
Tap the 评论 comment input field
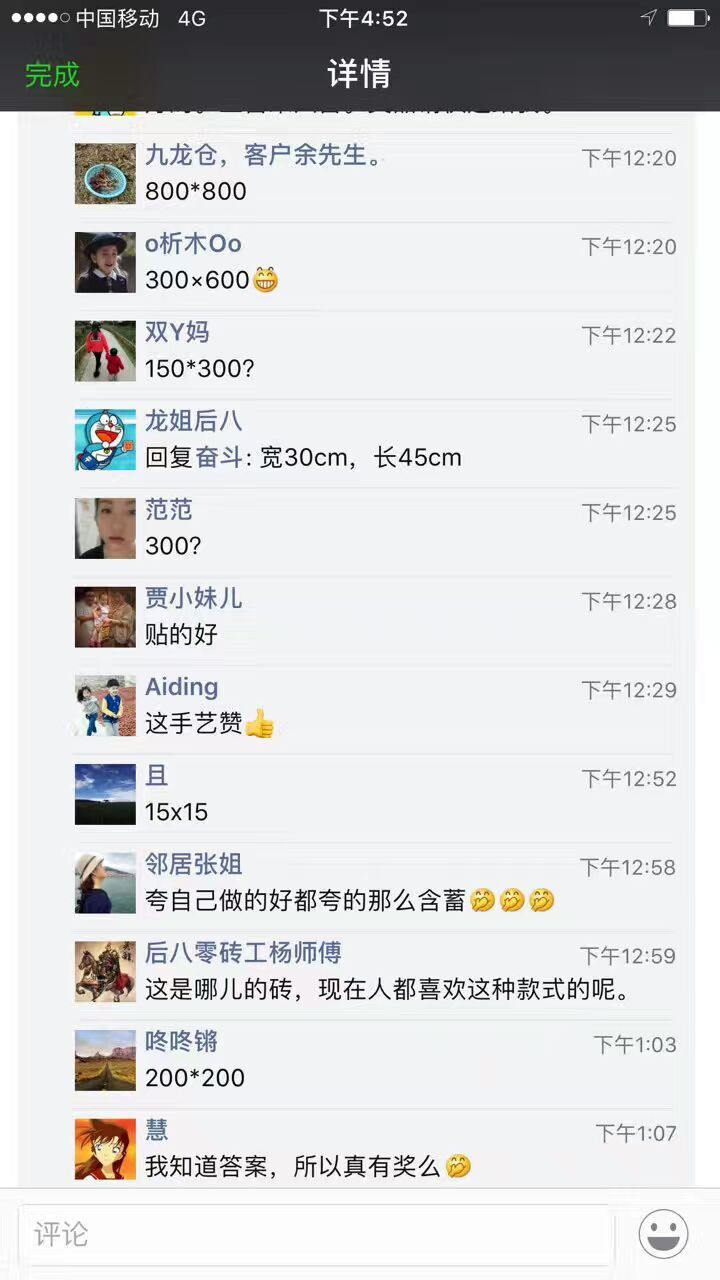click(x=316, y=1234)
